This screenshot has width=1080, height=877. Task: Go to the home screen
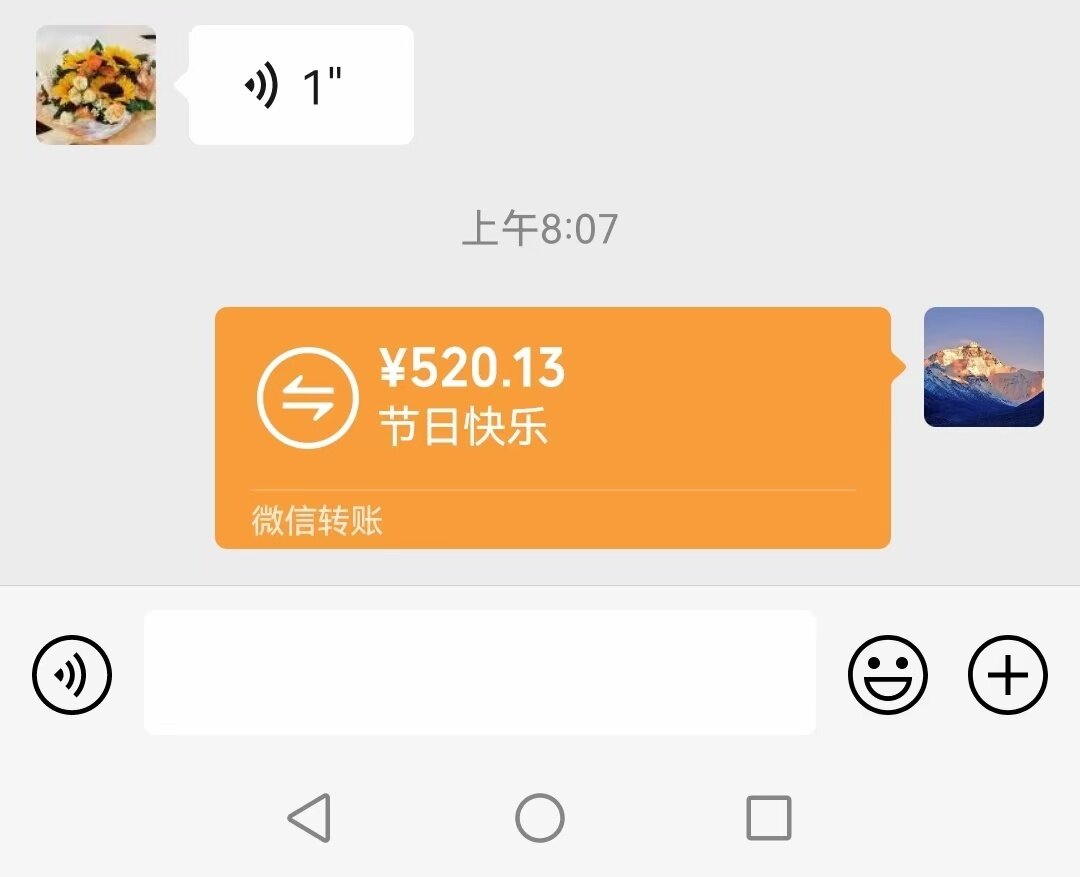(x=540, y=818)
